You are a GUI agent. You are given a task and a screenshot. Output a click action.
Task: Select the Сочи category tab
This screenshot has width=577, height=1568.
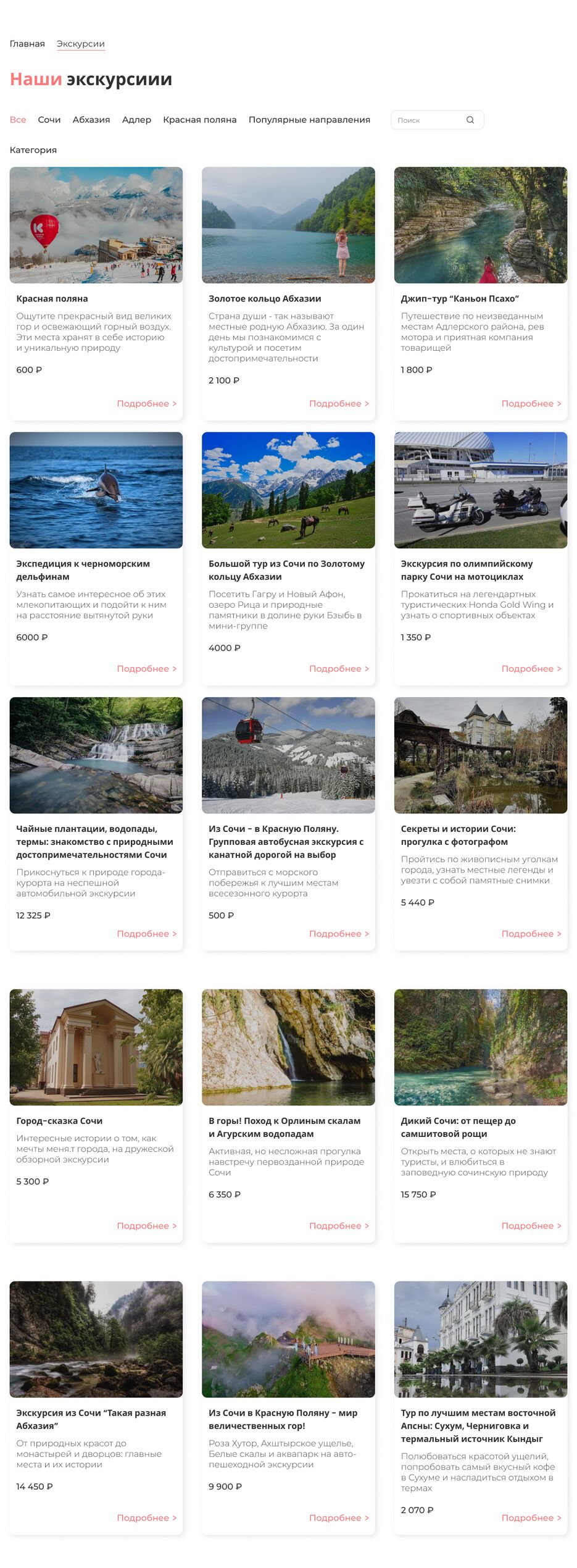[49, 120]
